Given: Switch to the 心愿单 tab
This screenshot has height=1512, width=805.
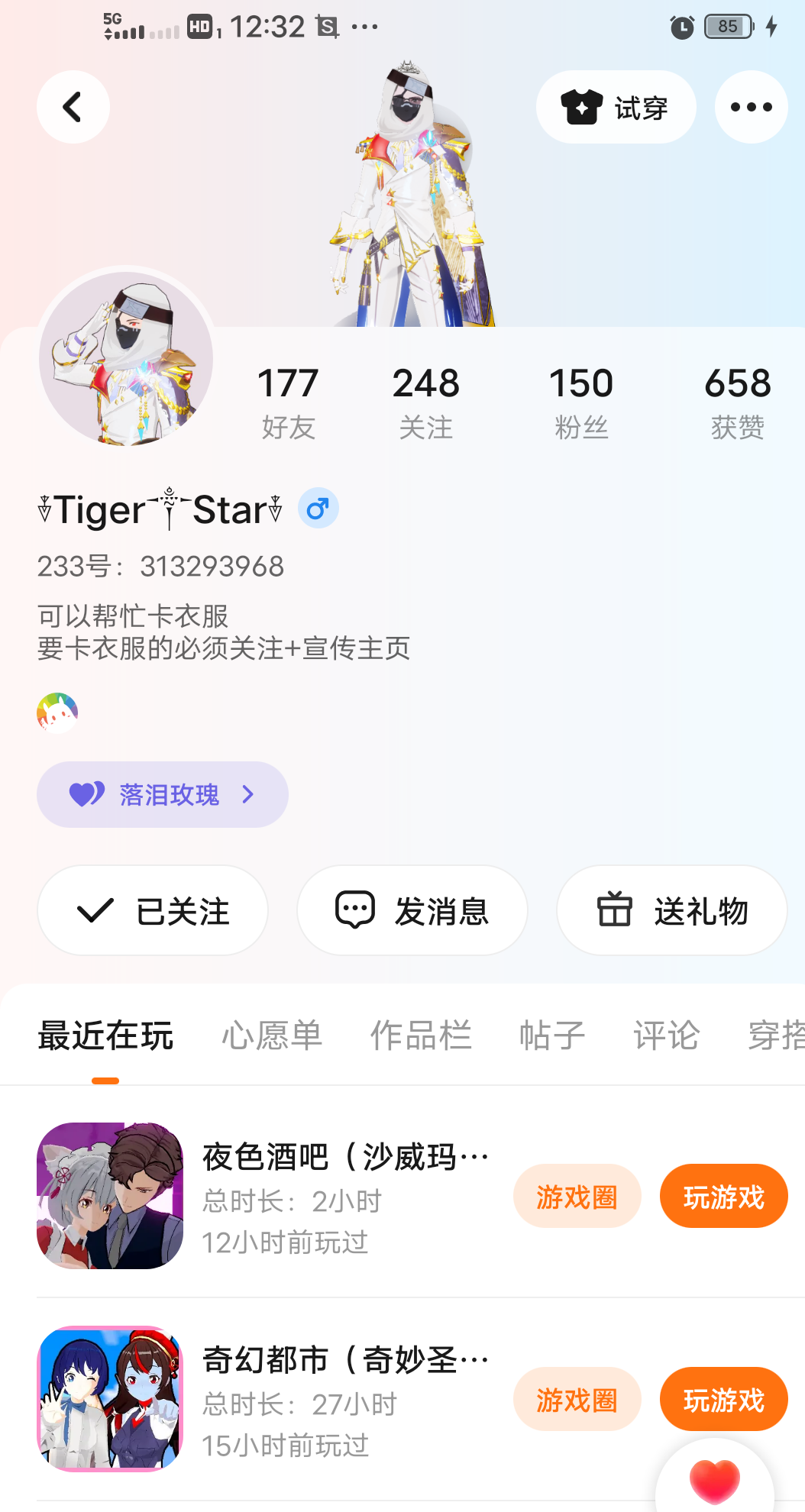Looking at the screenshot, I should click(x=272, y=1035).
